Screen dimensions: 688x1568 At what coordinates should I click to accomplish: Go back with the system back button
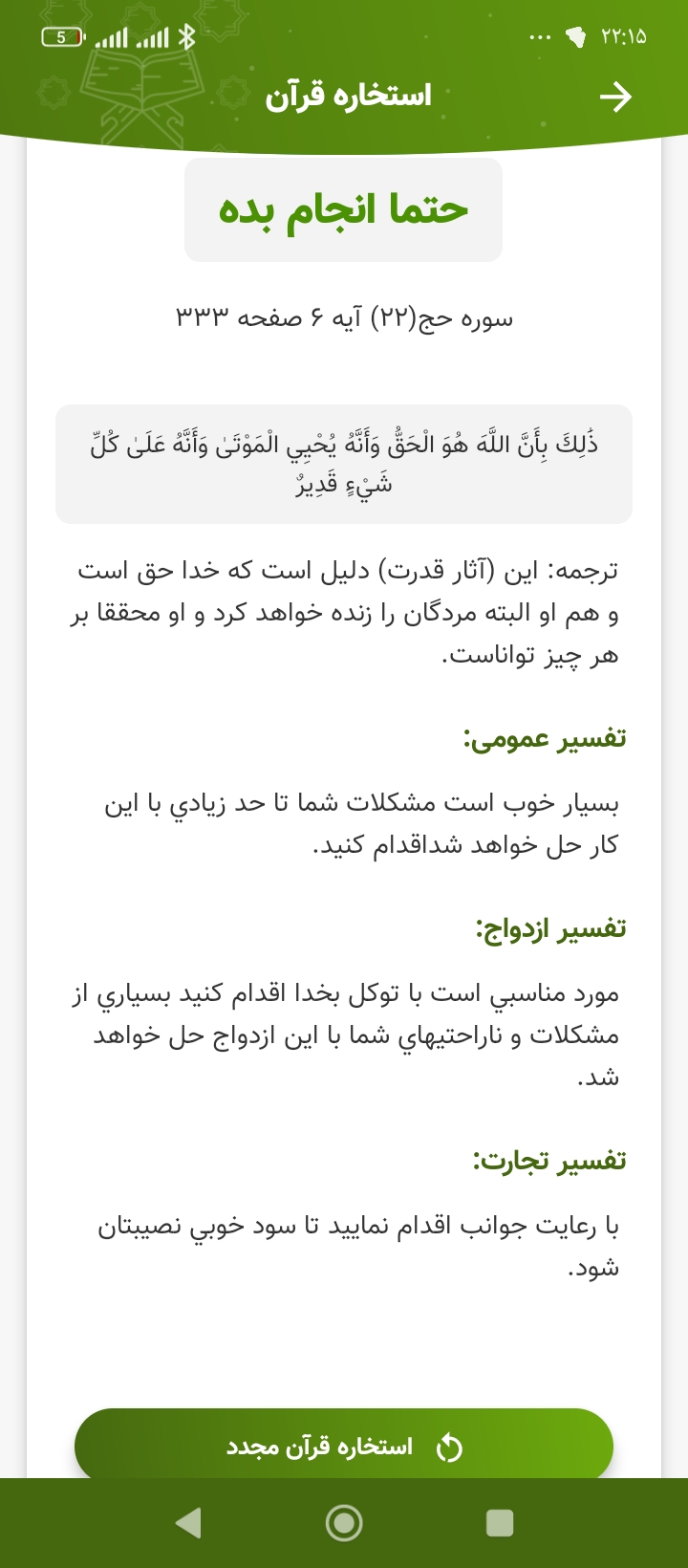[x=189, y=1522]
